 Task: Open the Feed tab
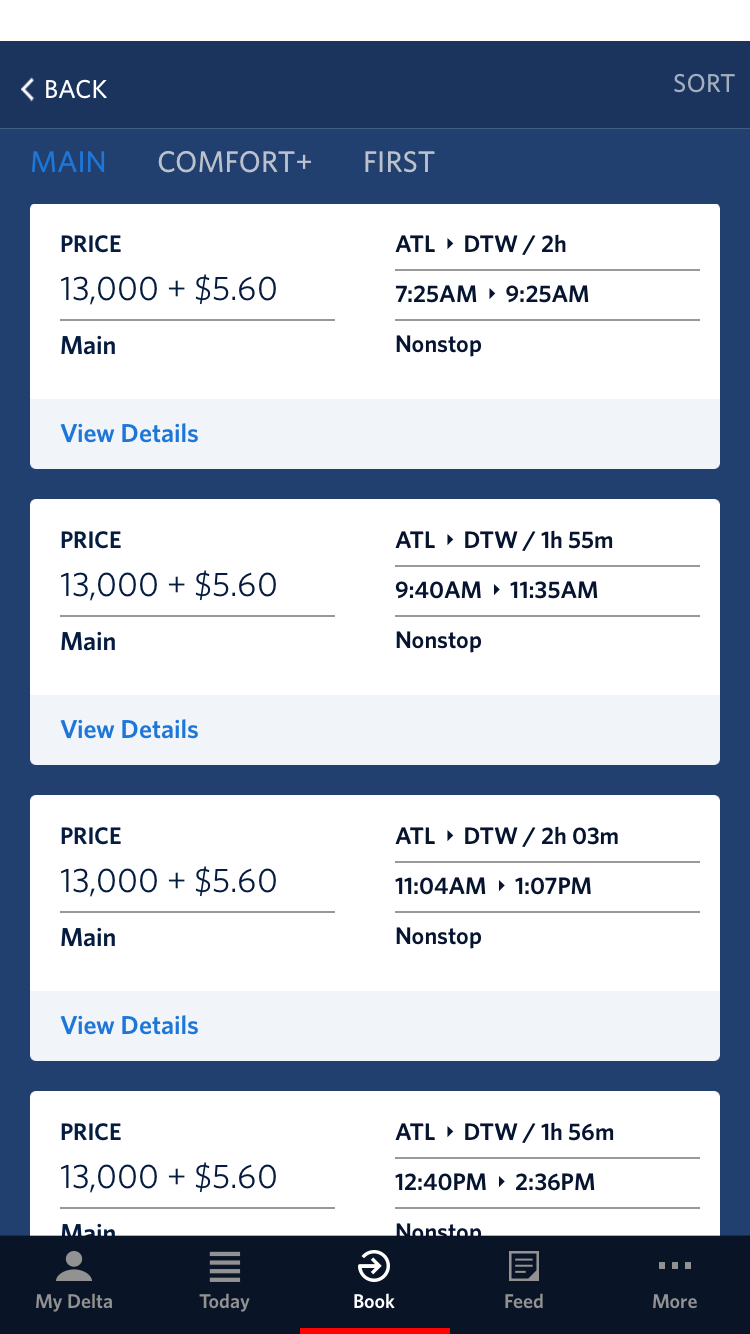pyautogui.click(x=523, y=1282)
